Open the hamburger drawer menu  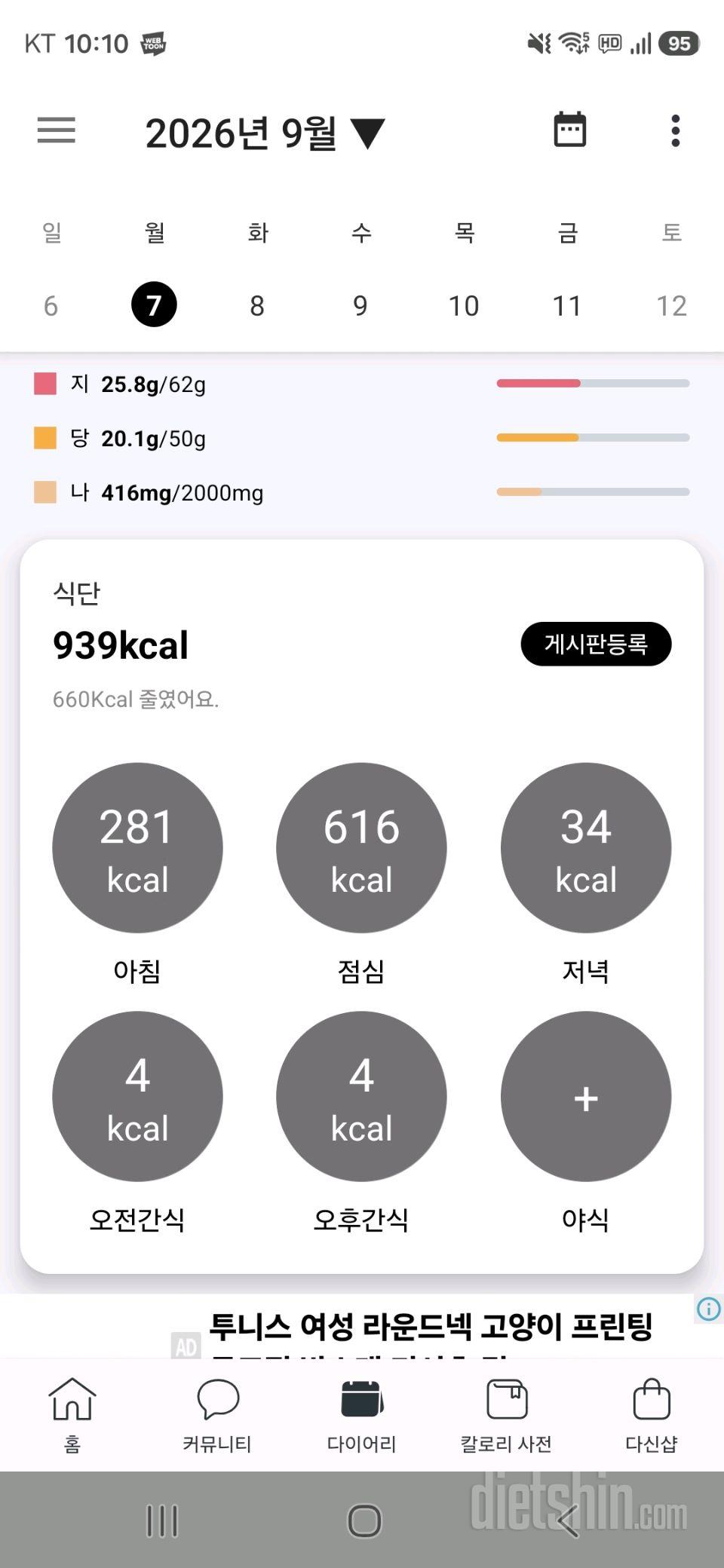point(57,130)
